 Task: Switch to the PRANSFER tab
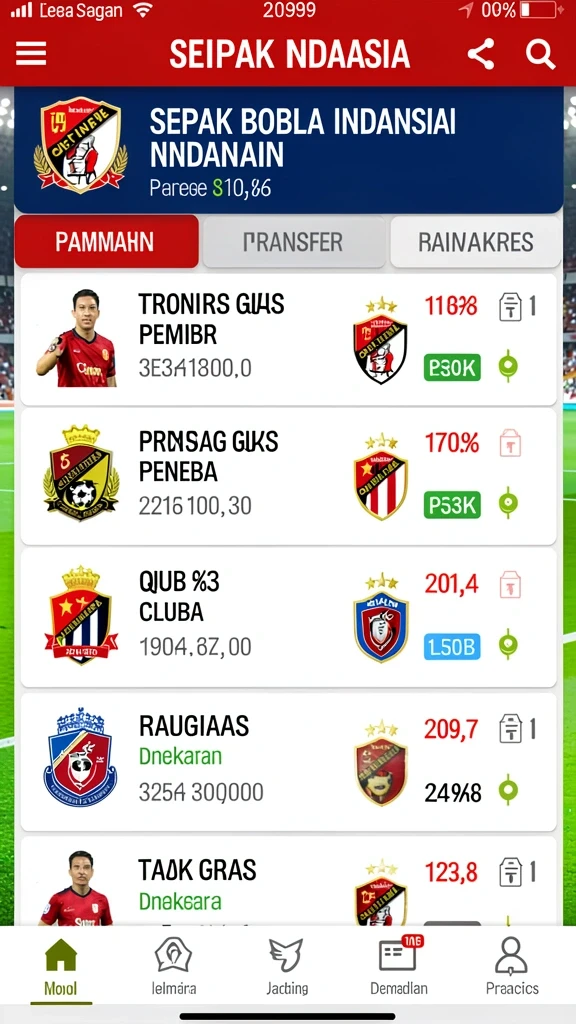tap(293, 242)
